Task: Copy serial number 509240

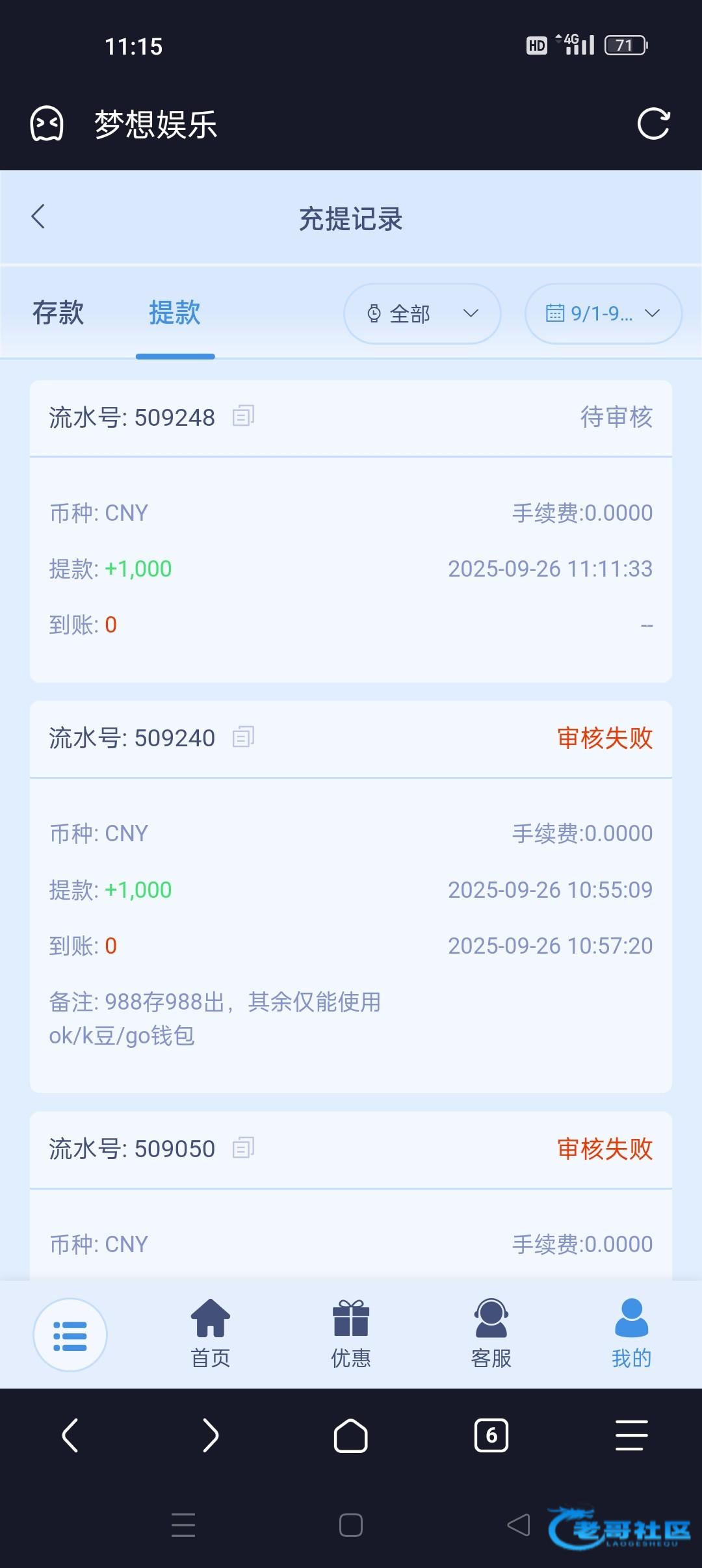Action: click(x=243, y=737)
